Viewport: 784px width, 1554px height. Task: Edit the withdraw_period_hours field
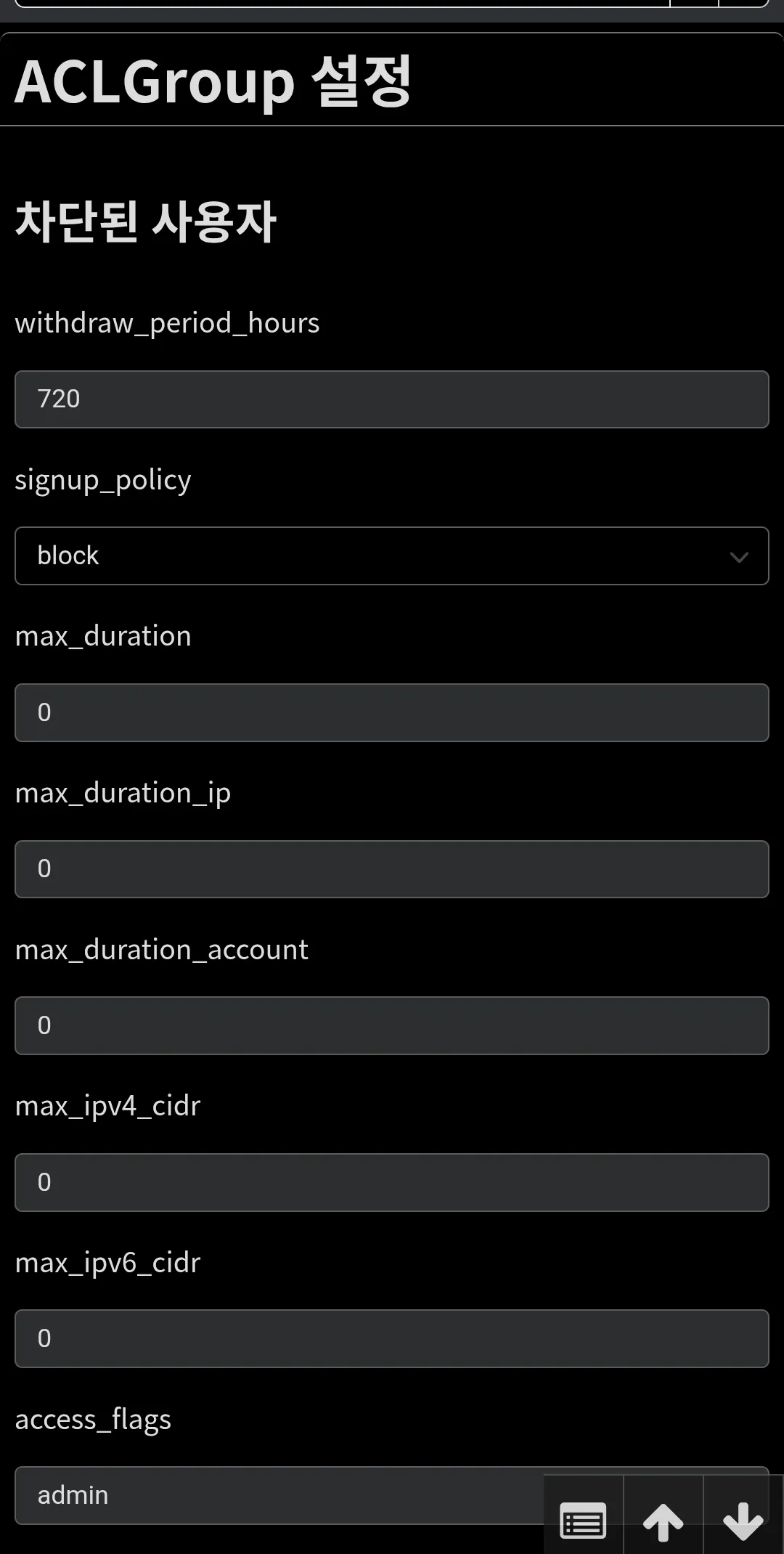point(392,399)
